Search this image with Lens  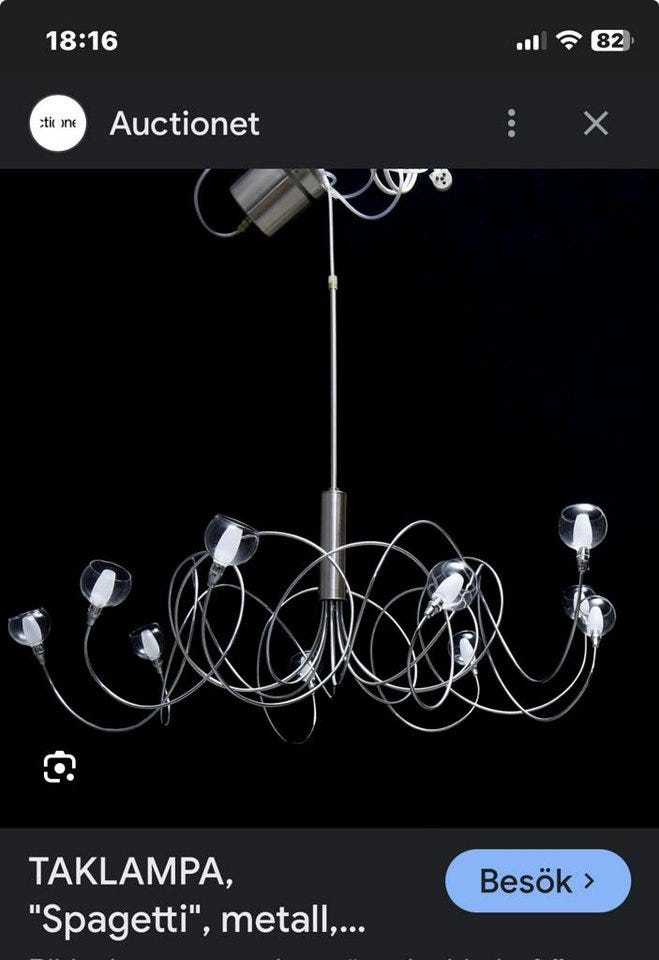click(x=60, y=767)
